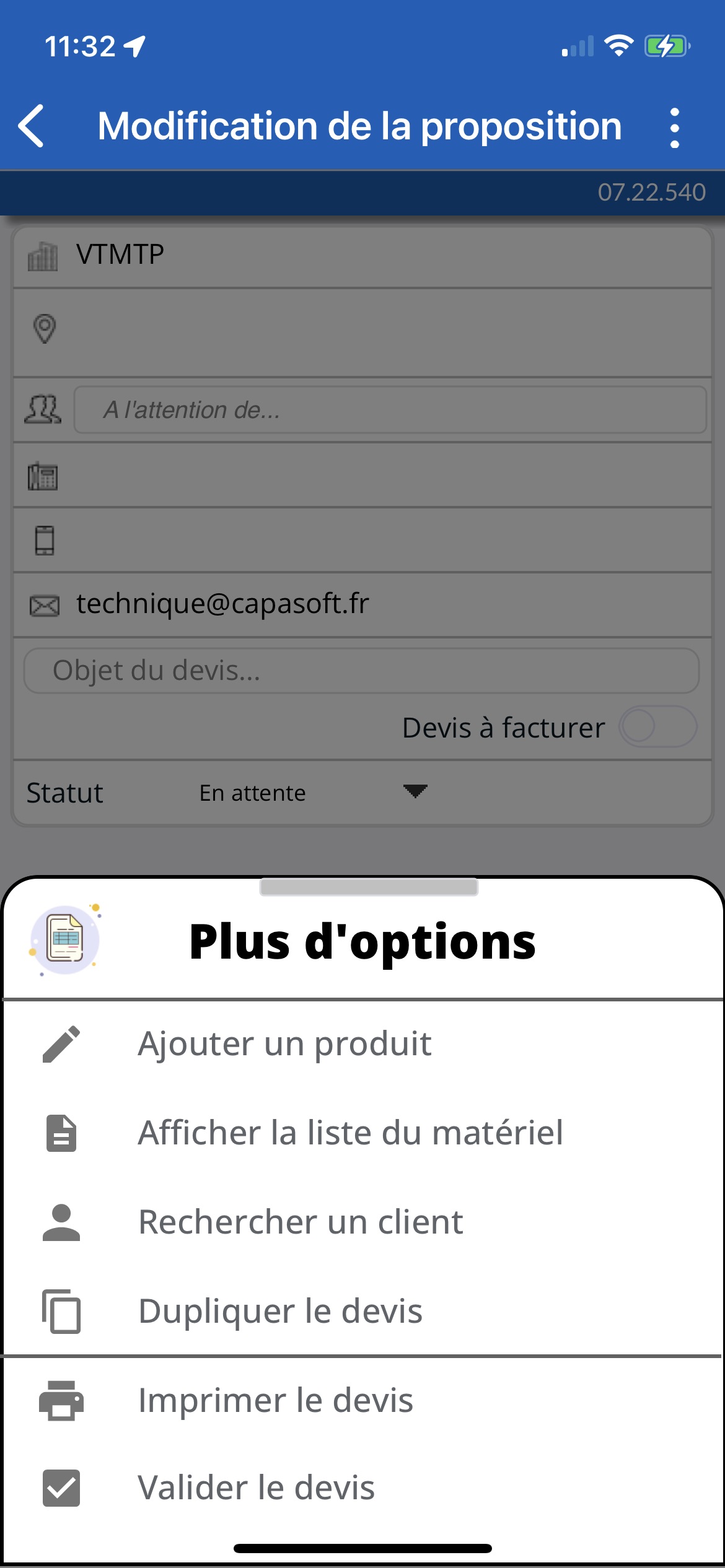This screenshot has width=725, height=1568.
Task: Open Afficher la liste du matériel
Action: [x=362, y=1133]
